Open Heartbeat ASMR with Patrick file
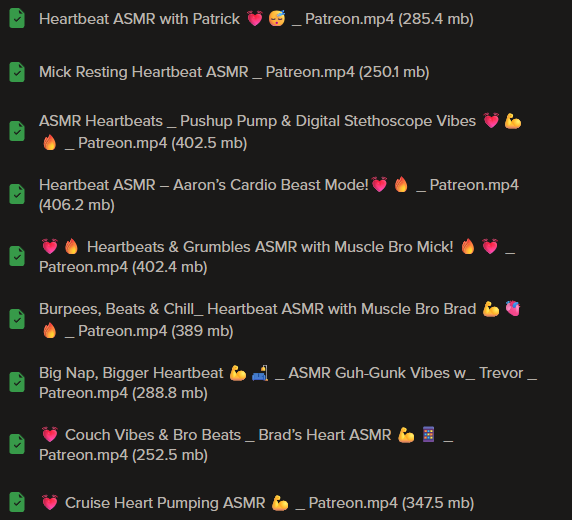Screen dimensions: 572x520 (x=256, y=19)
